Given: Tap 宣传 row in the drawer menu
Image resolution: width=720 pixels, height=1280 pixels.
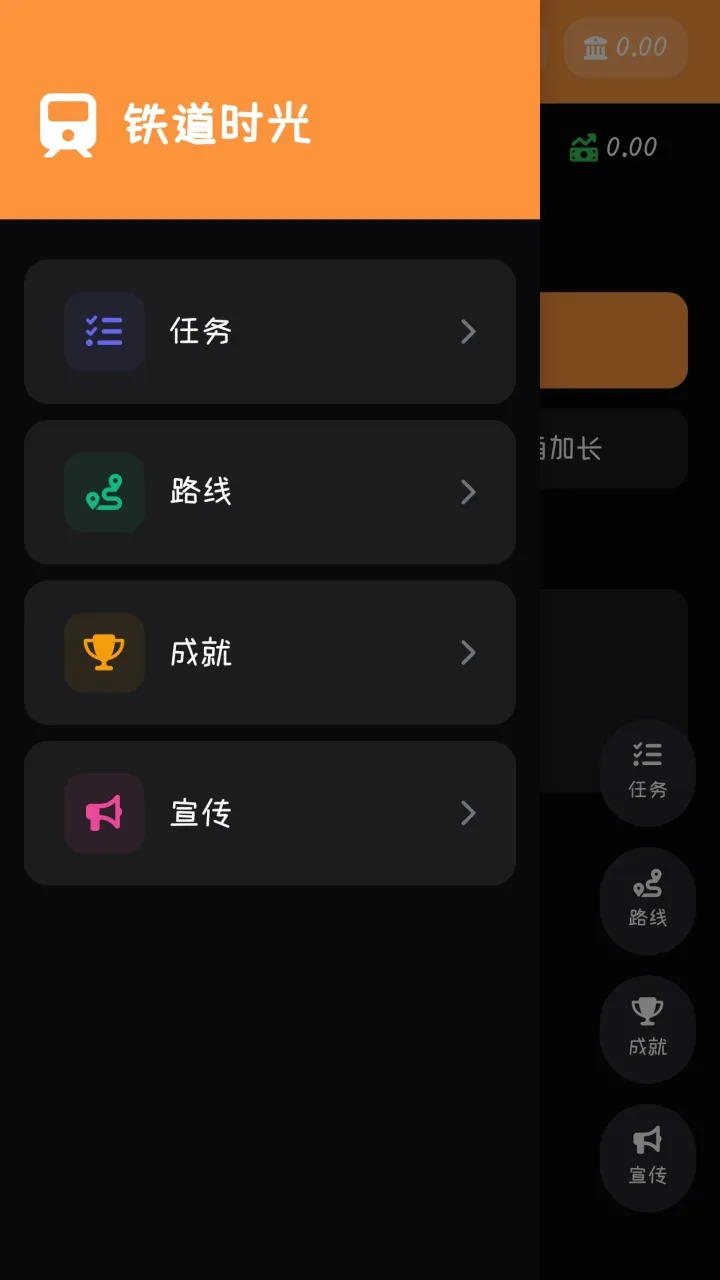Looking at the screenshot, I should (270, 813).
